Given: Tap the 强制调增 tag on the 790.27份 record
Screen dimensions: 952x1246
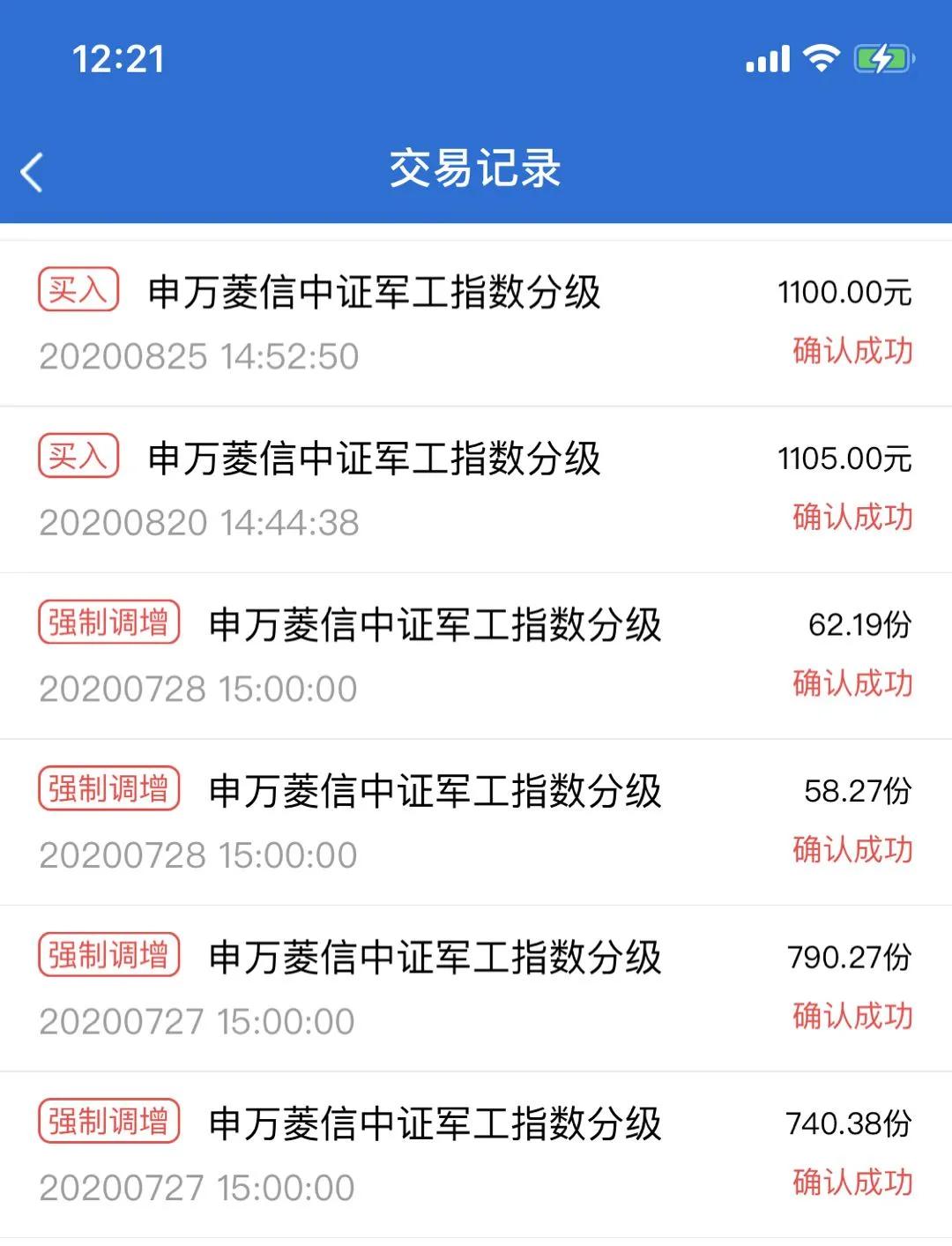Looking at the screenshot, I should [x=108, y=954].
